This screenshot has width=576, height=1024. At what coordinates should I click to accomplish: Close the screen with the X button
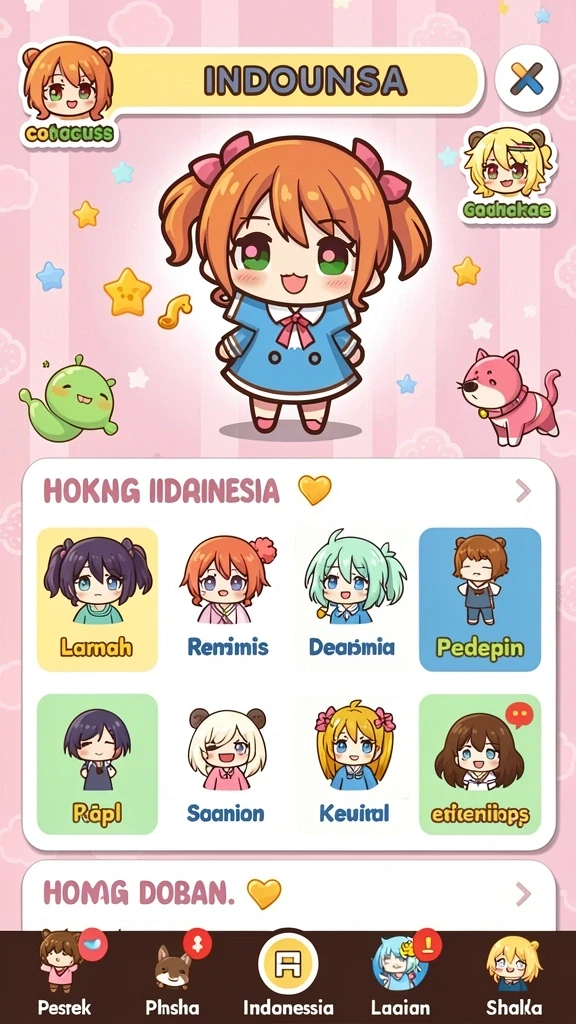pyautogui.click(x=526, y=80)
